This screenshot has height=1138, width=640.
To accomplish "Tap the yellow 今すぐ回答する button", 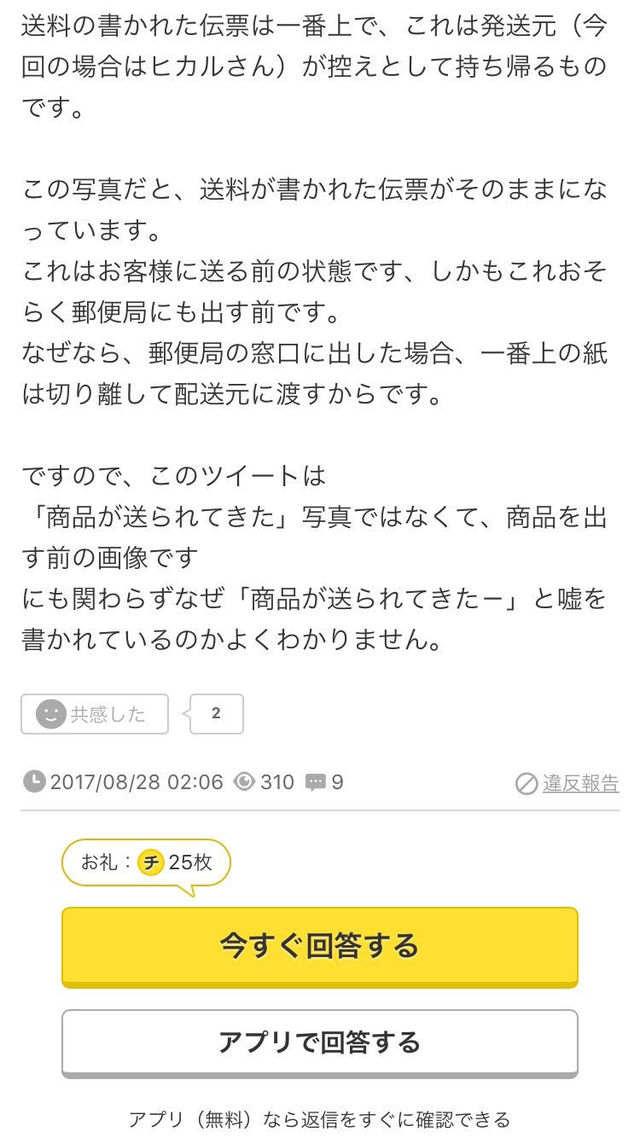I will pyautogui.click(x=320, y=947).
